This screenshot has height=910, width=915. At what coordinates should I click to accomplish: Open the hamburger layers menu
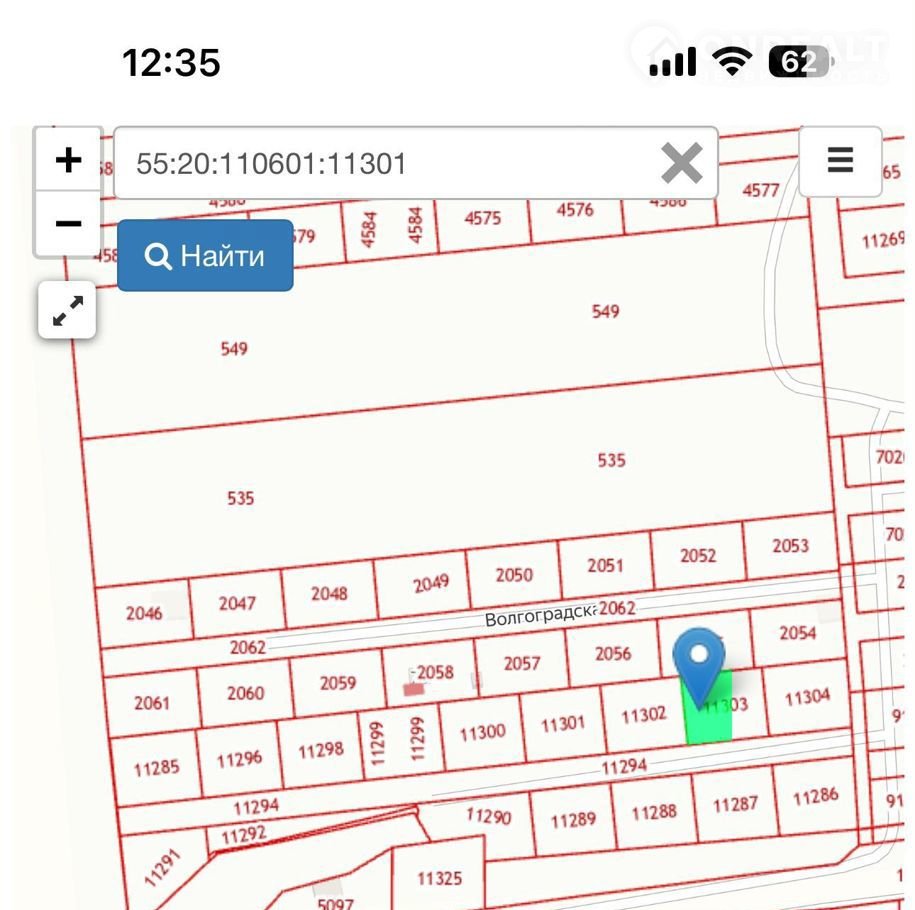tap(840, 160)
